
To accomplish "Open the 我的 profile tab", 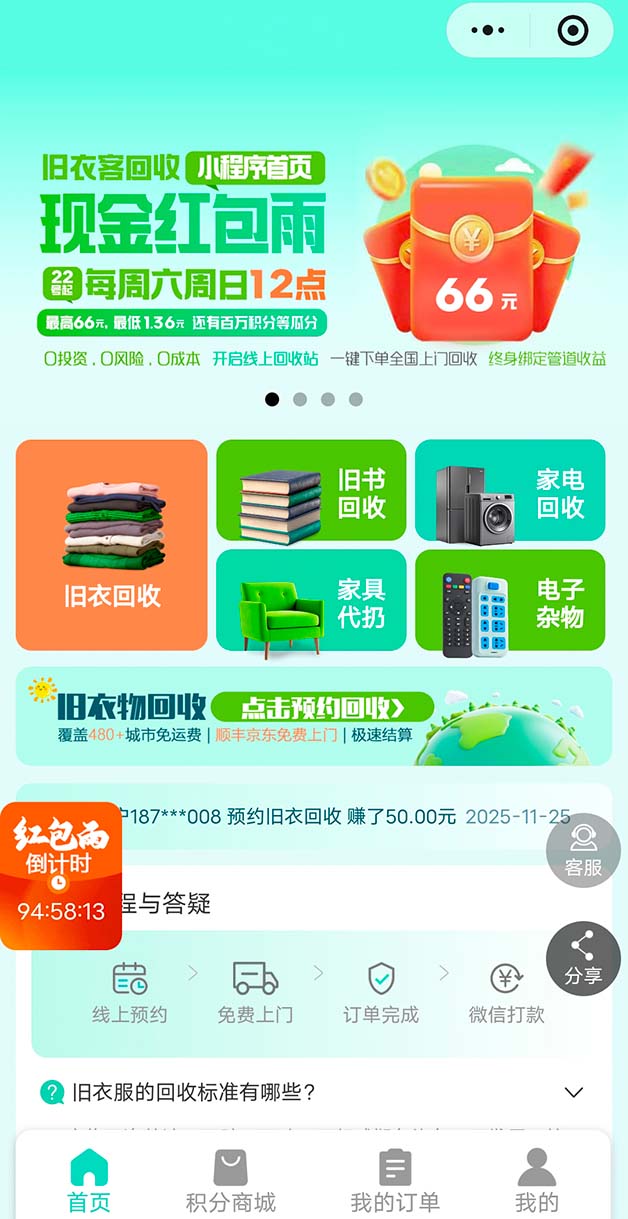I will [536, 1180].
